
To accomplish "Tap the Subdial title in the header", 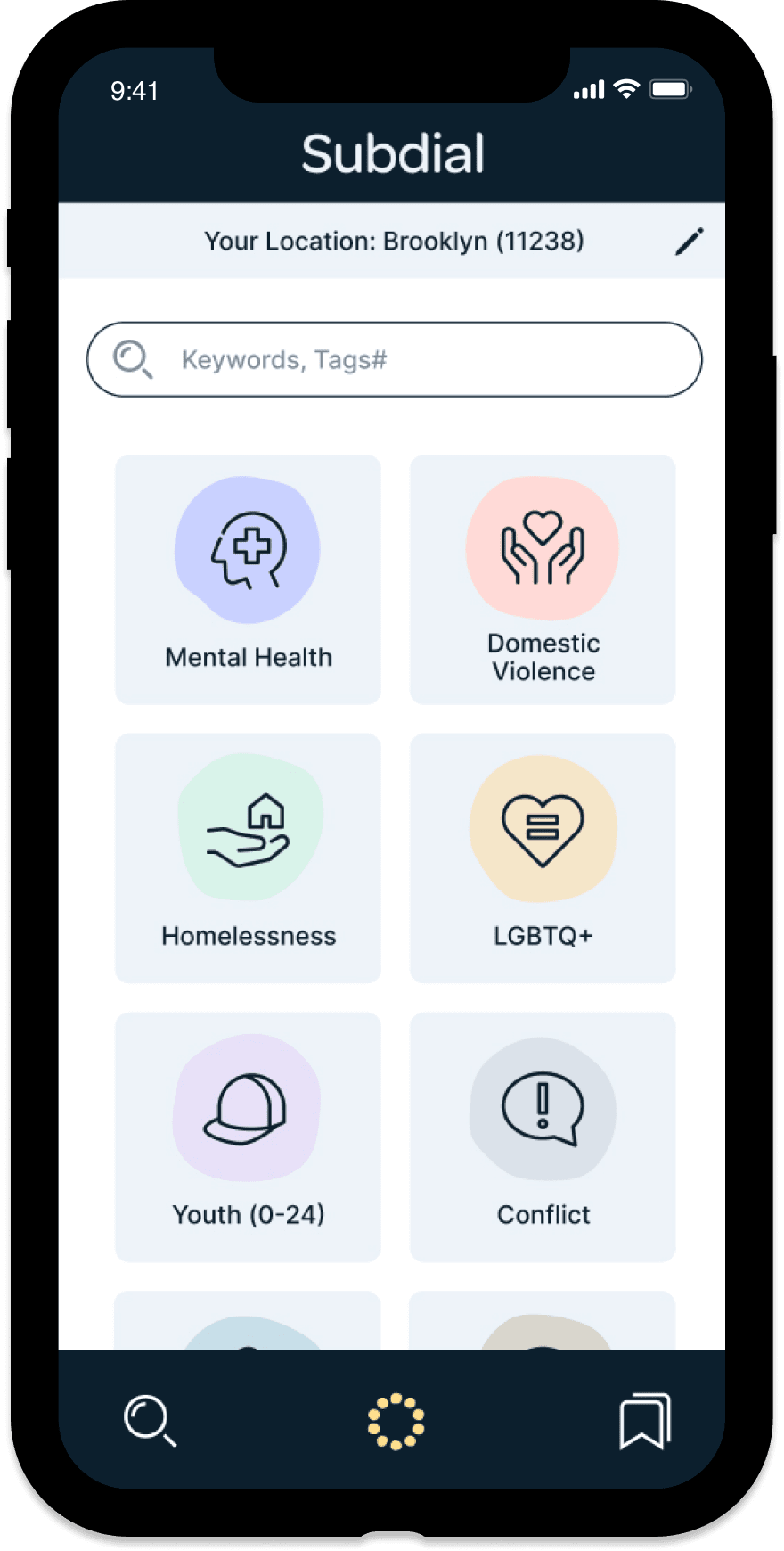I will [x=392, y=152].
